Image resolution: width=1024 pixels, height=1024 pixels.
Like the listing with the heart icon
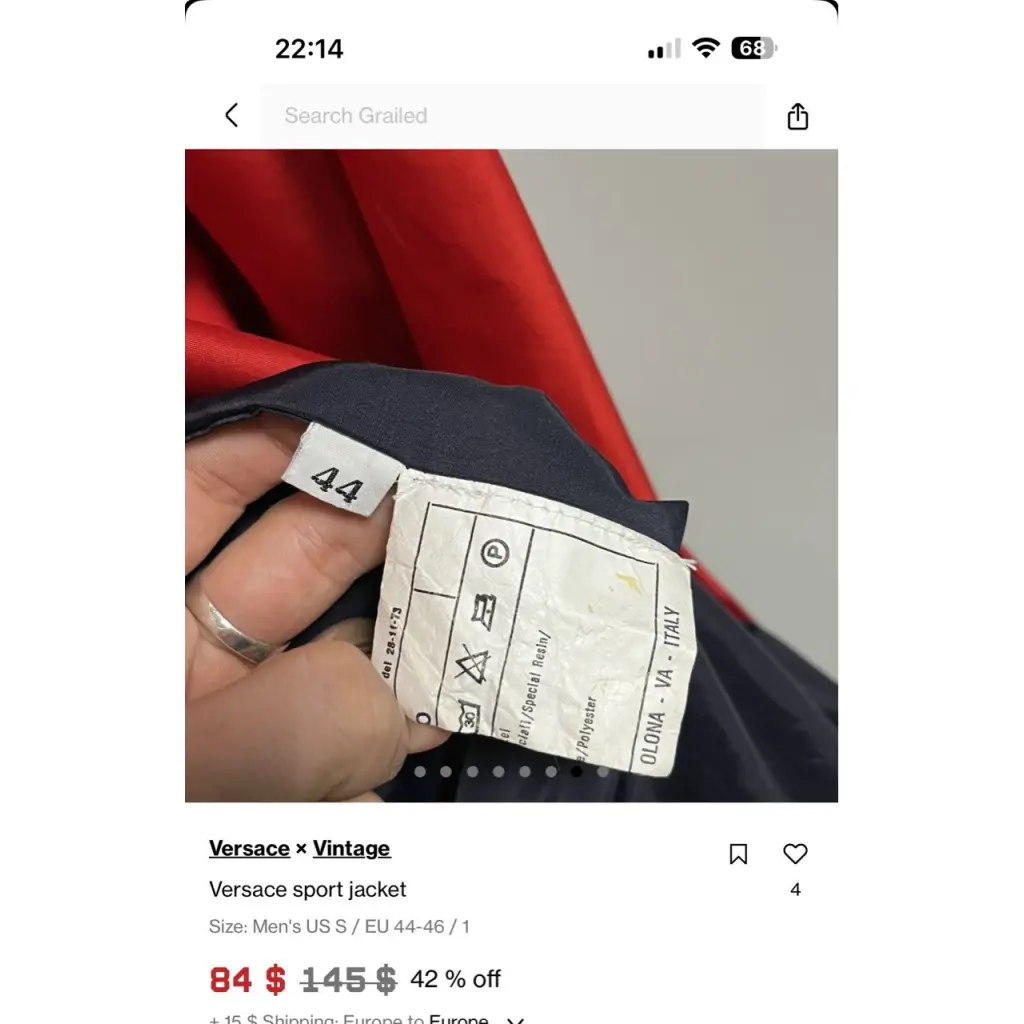click(x=795, y=854)
